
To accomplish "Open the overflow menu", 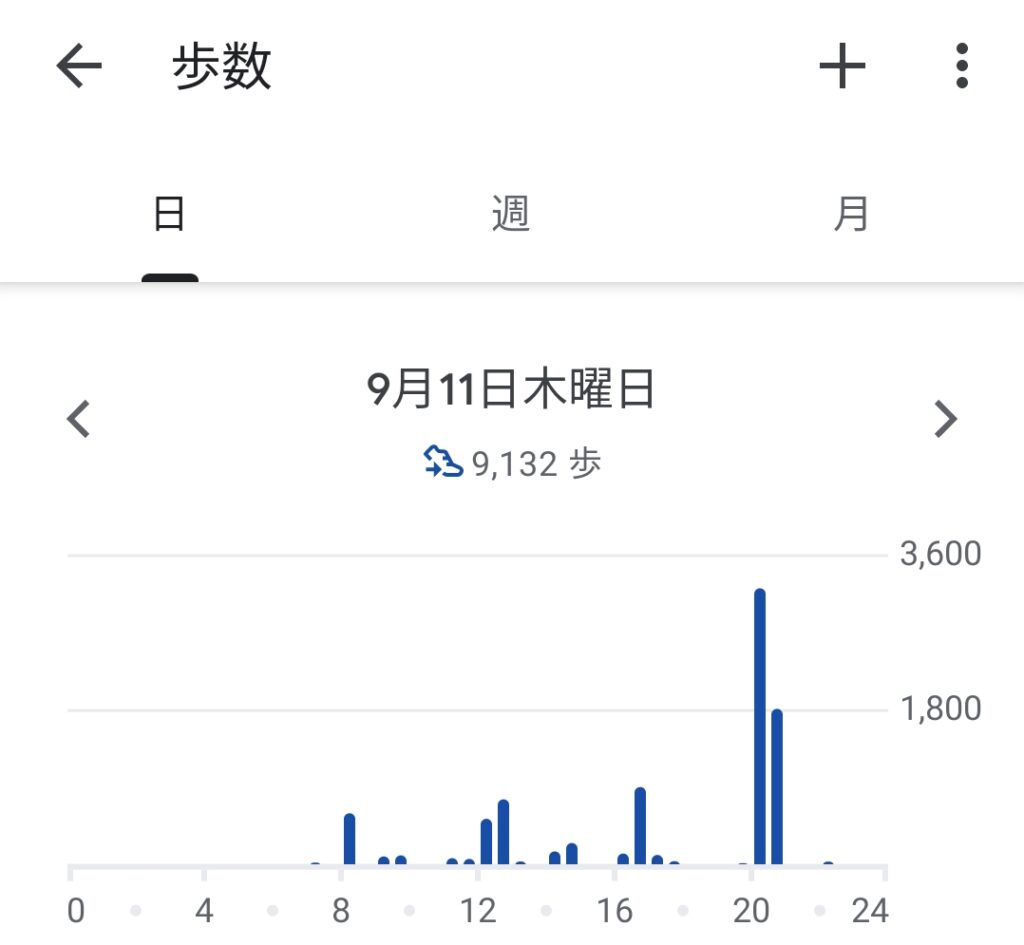I will (961, 67).
